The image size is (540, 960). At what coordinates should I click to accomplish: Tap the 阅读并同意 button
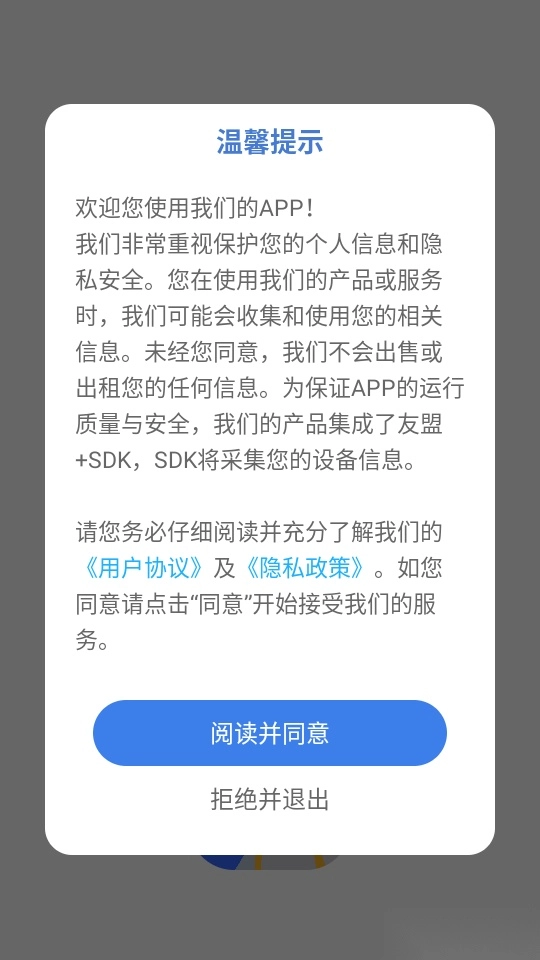270,733
